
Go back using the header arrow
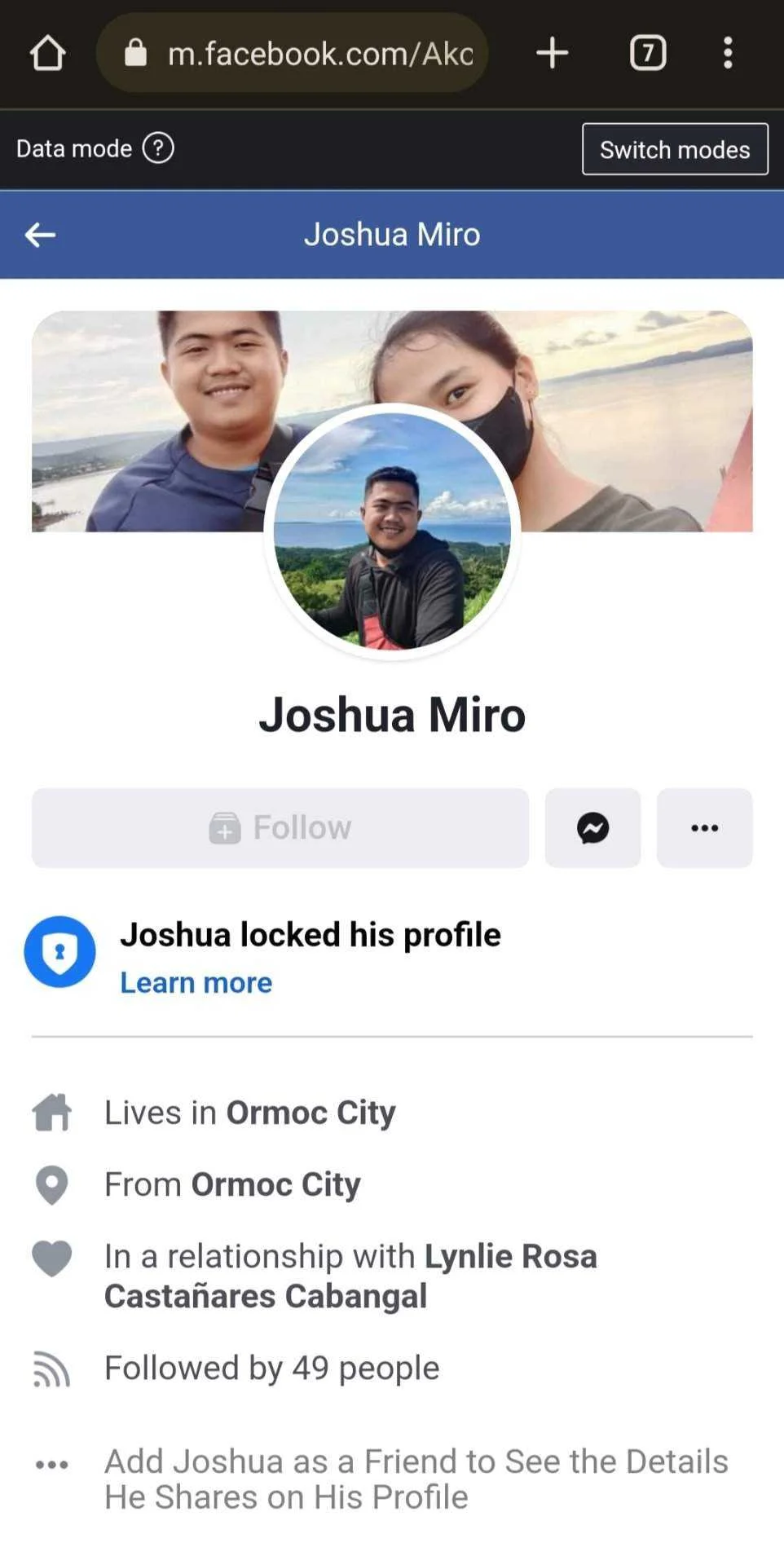click(x=40, y=235)
